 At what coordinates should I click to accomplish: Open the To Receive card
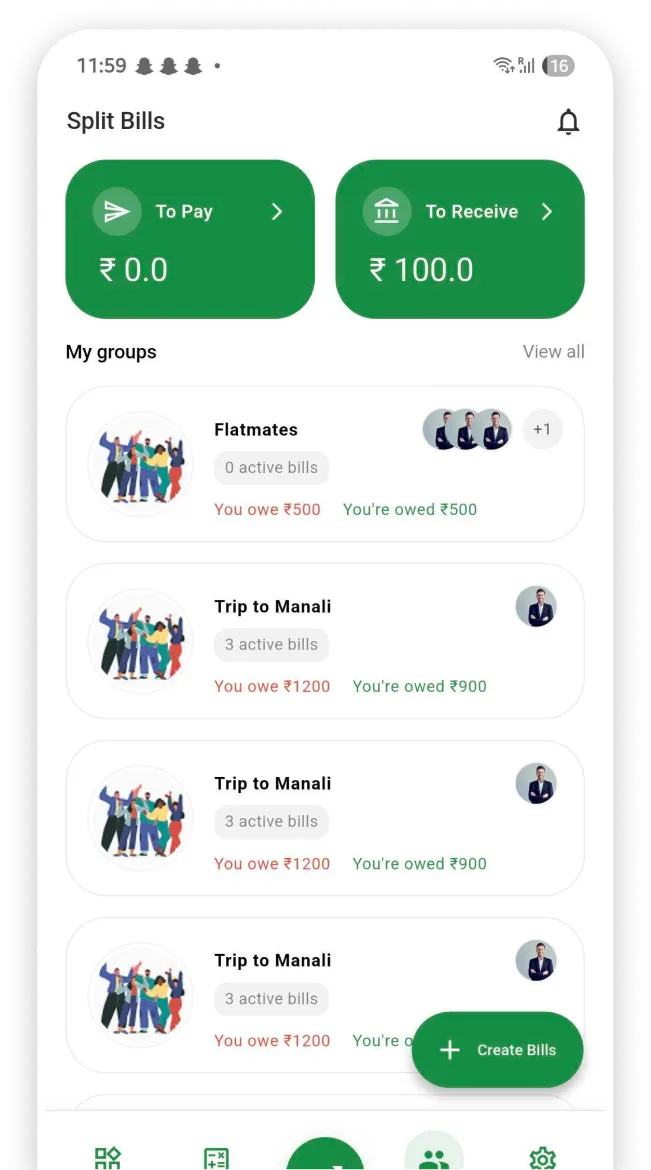click(460, 239)
